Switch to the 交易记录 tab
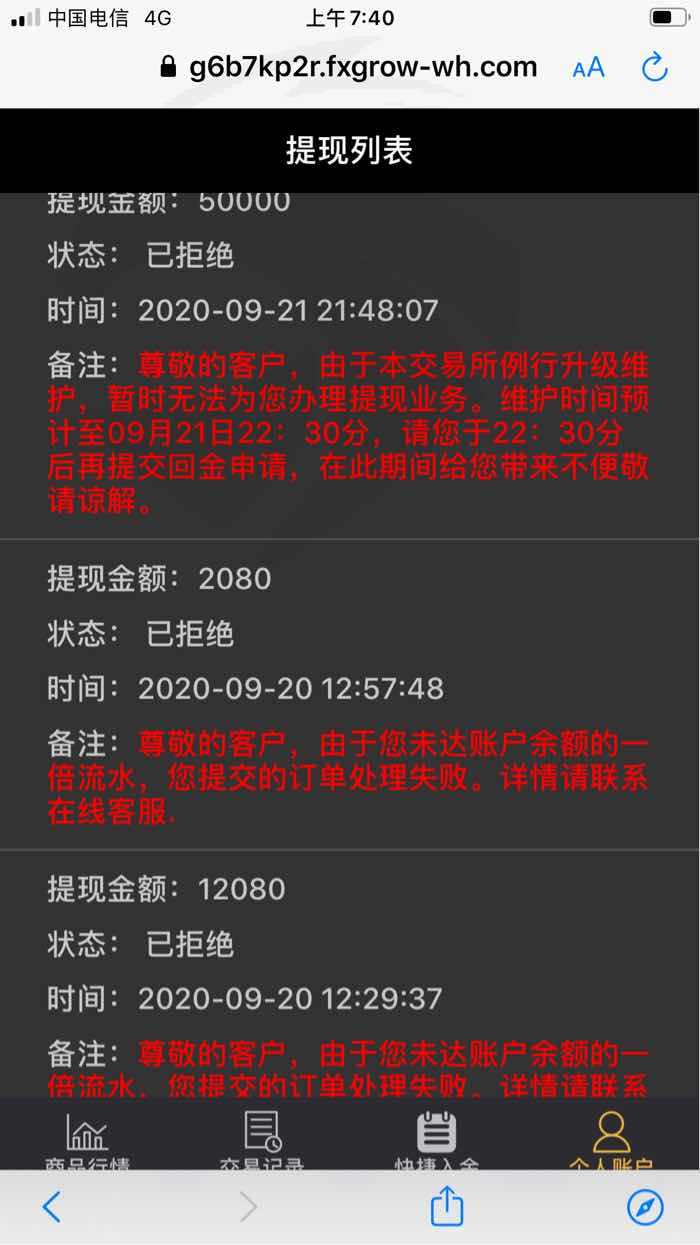Image resolution: width=700 pixels, height=1245 pixels. point(262,1139)
